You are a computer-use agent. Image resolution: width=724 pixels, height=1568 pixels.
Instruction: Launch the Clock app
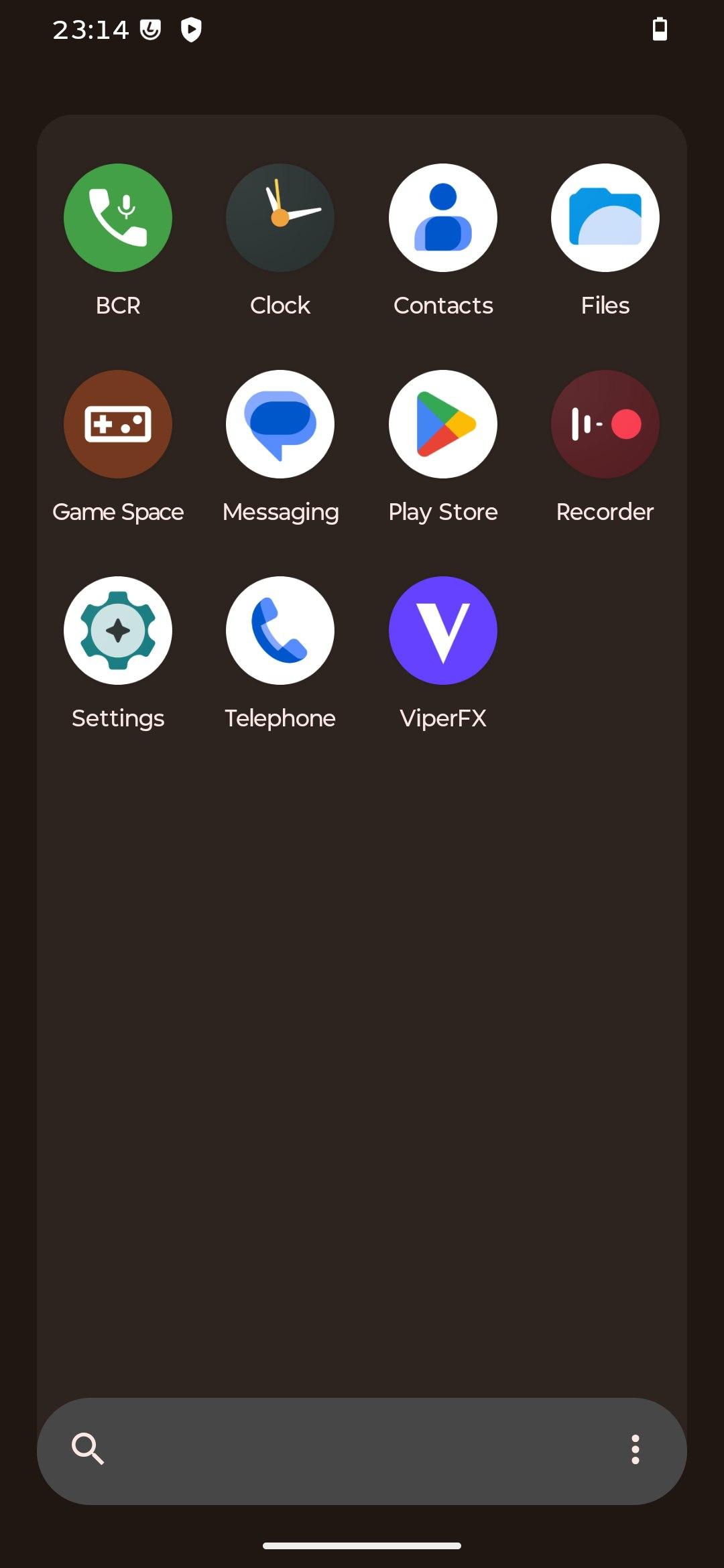click(x=280, y=218)
